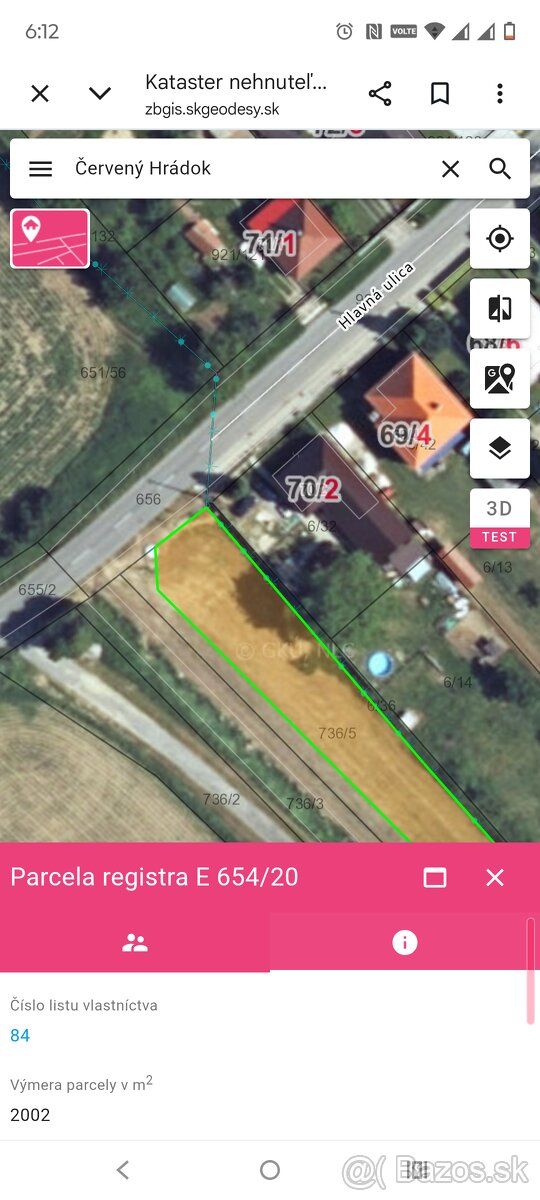Open location in Google Maps
The width and height of the screenshot is (540, 1200).
(x=500, y=378)
